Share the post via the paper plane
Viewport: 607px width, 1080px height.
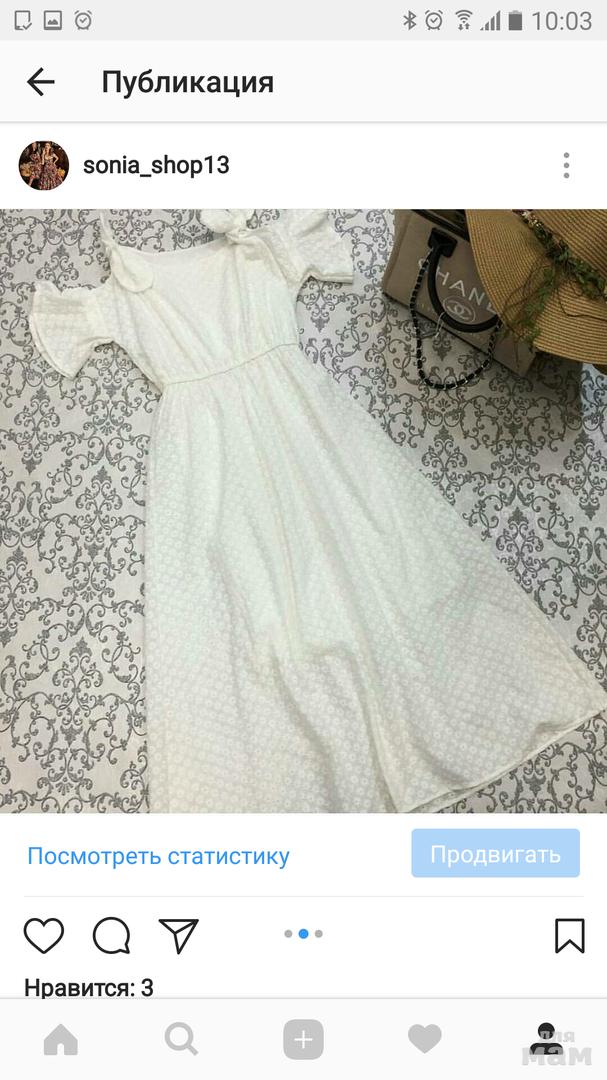179,936
